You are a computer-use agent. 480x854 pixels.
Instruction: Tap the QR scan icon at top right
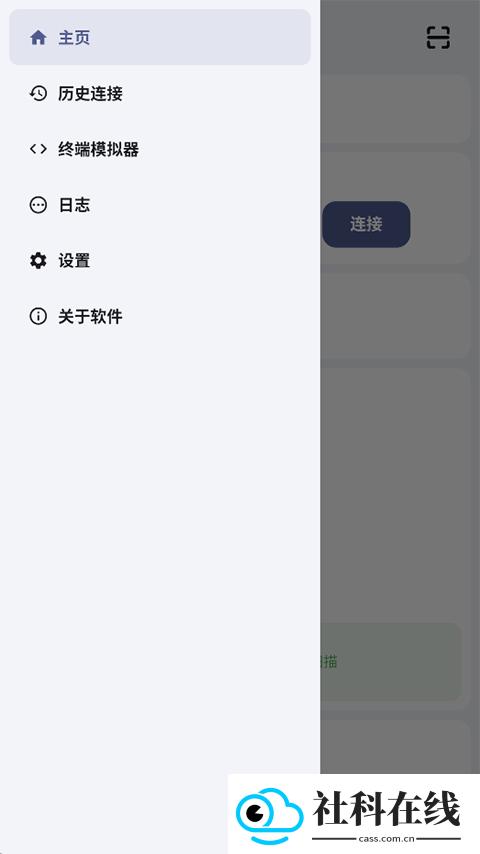438,38
